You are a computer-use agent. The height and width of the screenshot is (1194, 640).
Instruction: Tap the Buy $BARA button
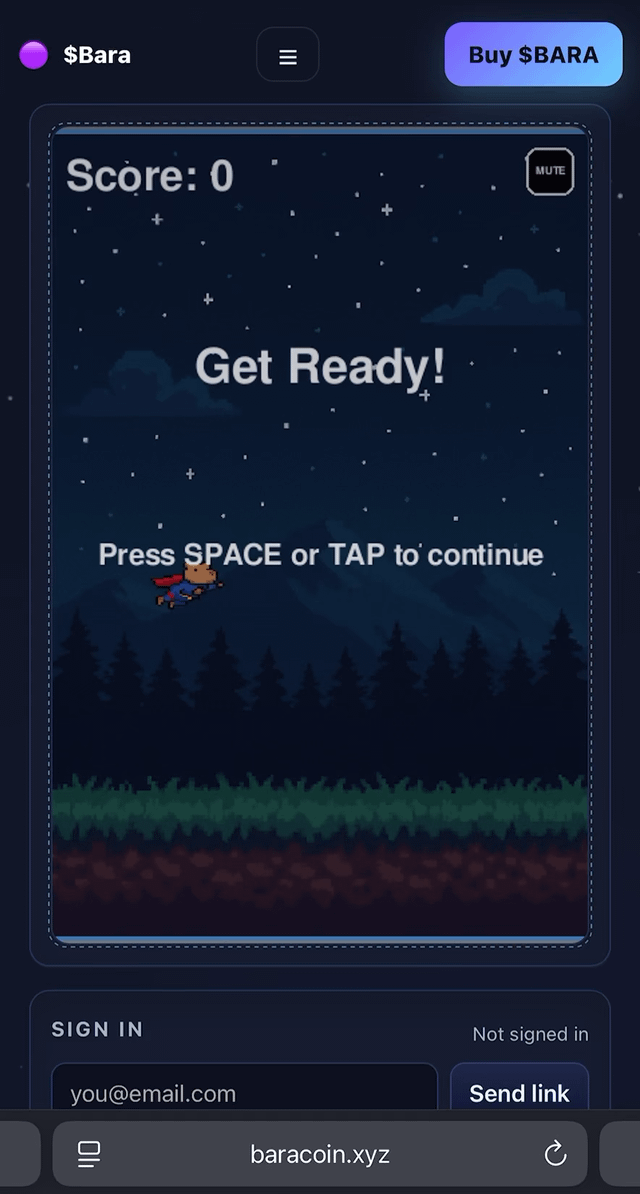tap(533, 55)
